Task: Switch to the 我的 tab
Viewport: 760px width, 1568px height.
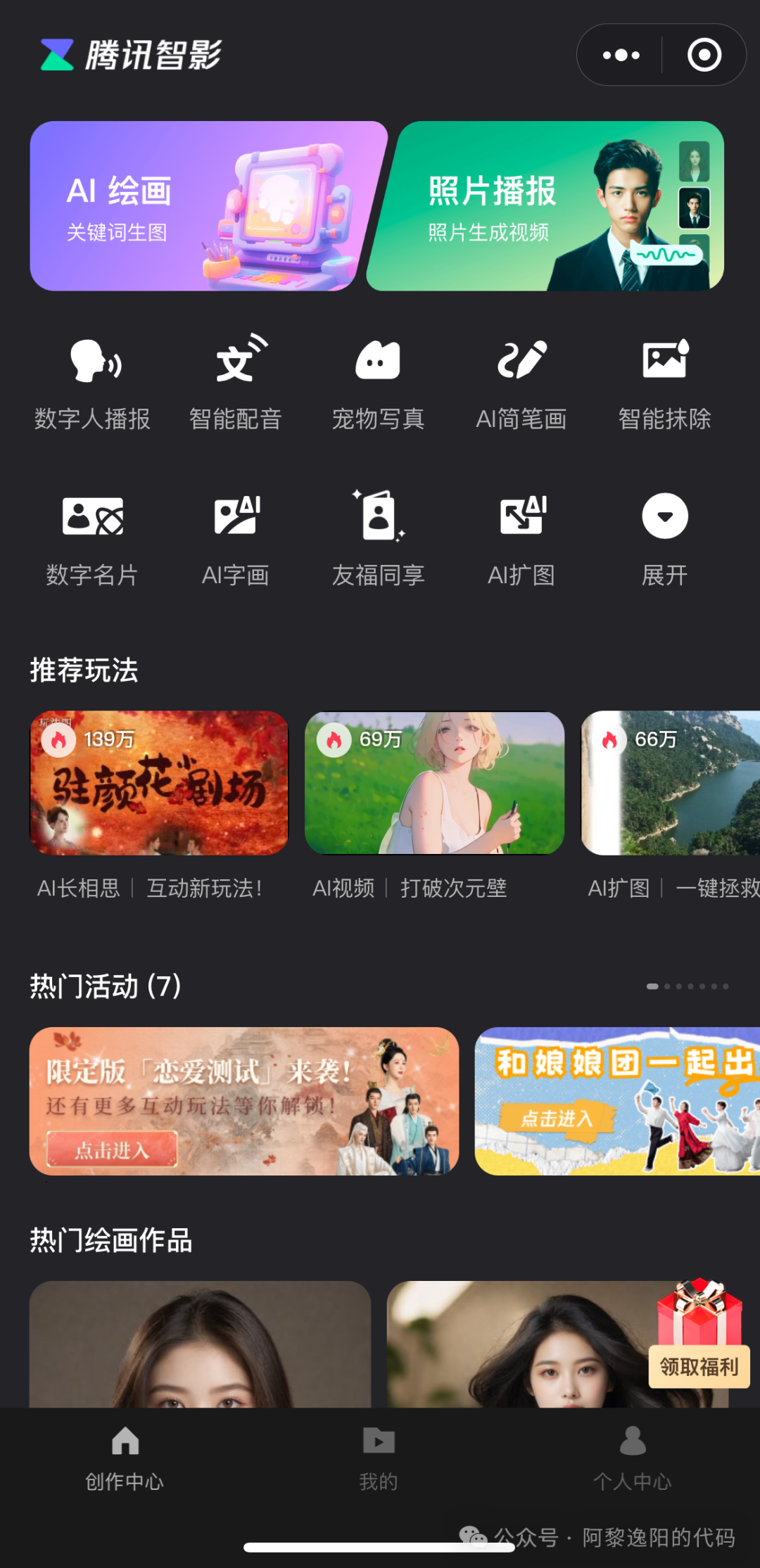Action: pyautogui.click(x=379, y=1458)
